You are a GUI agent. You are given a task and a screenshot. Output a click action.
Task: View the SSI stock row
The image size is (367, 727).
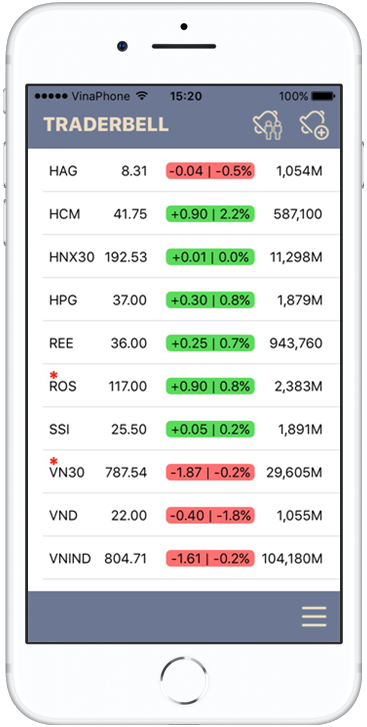184,429
